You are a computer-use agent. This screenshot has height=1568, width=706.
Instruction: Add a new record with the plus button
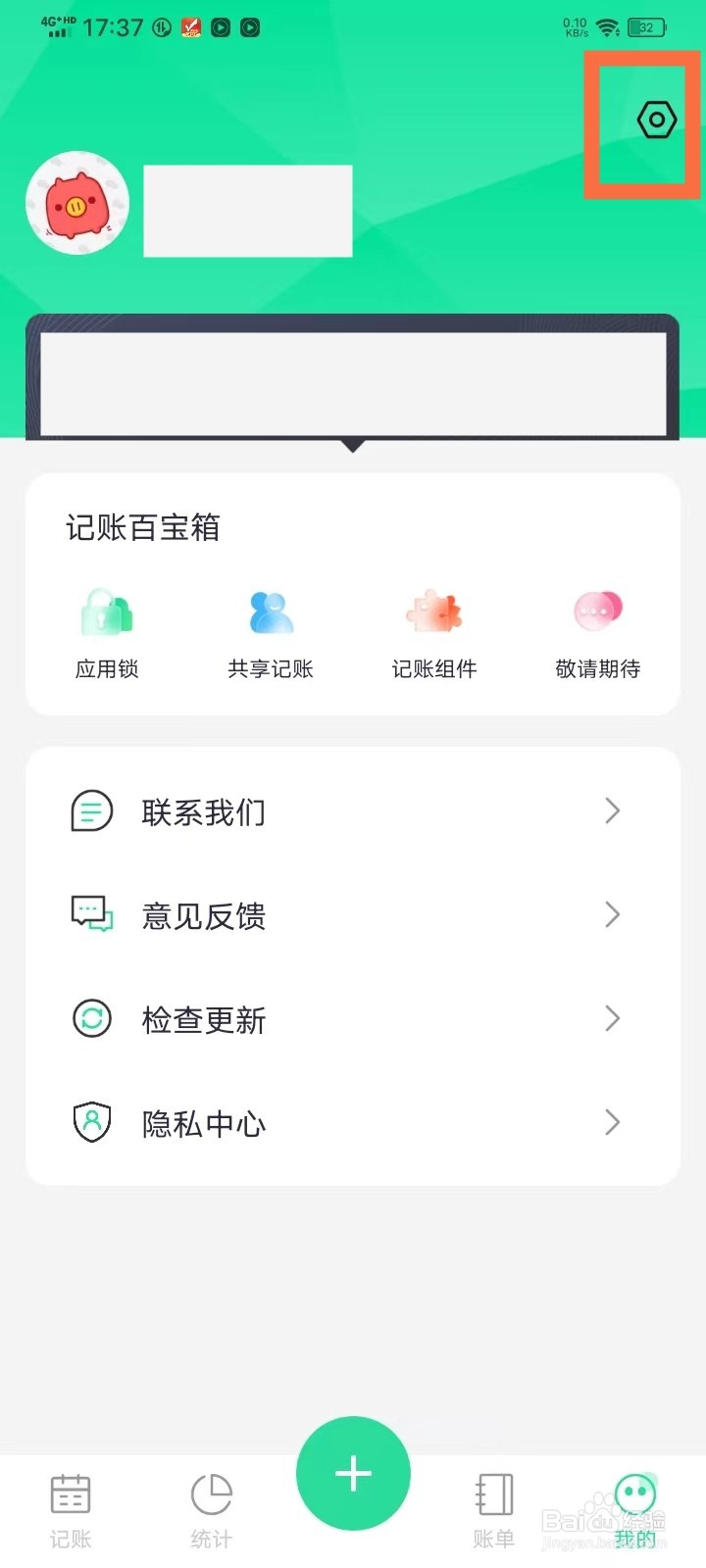click(x=353, y=1473)
